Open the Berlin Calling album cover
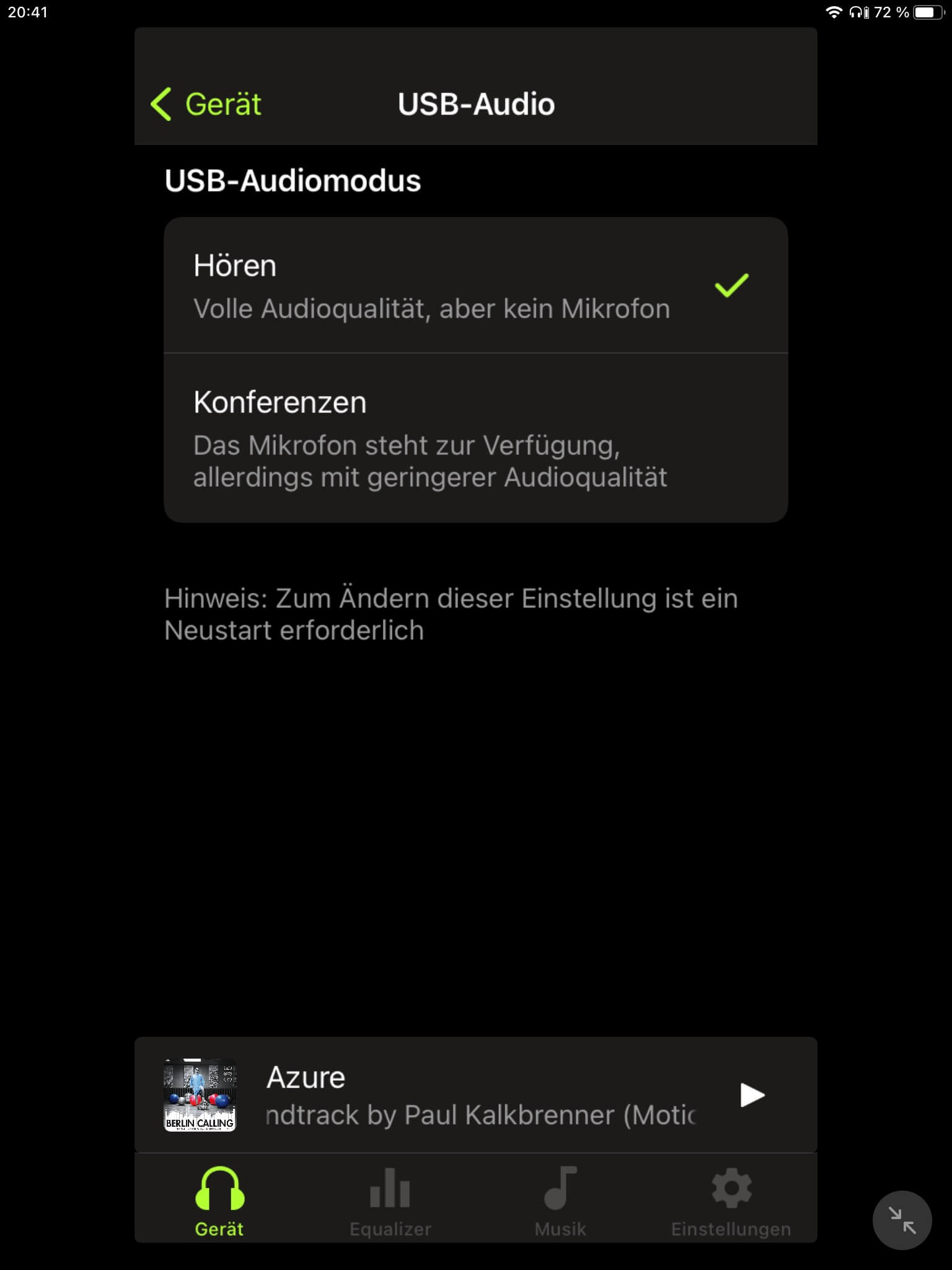The width and height of the screenshot is (952, 1270). pos(200,1095)
